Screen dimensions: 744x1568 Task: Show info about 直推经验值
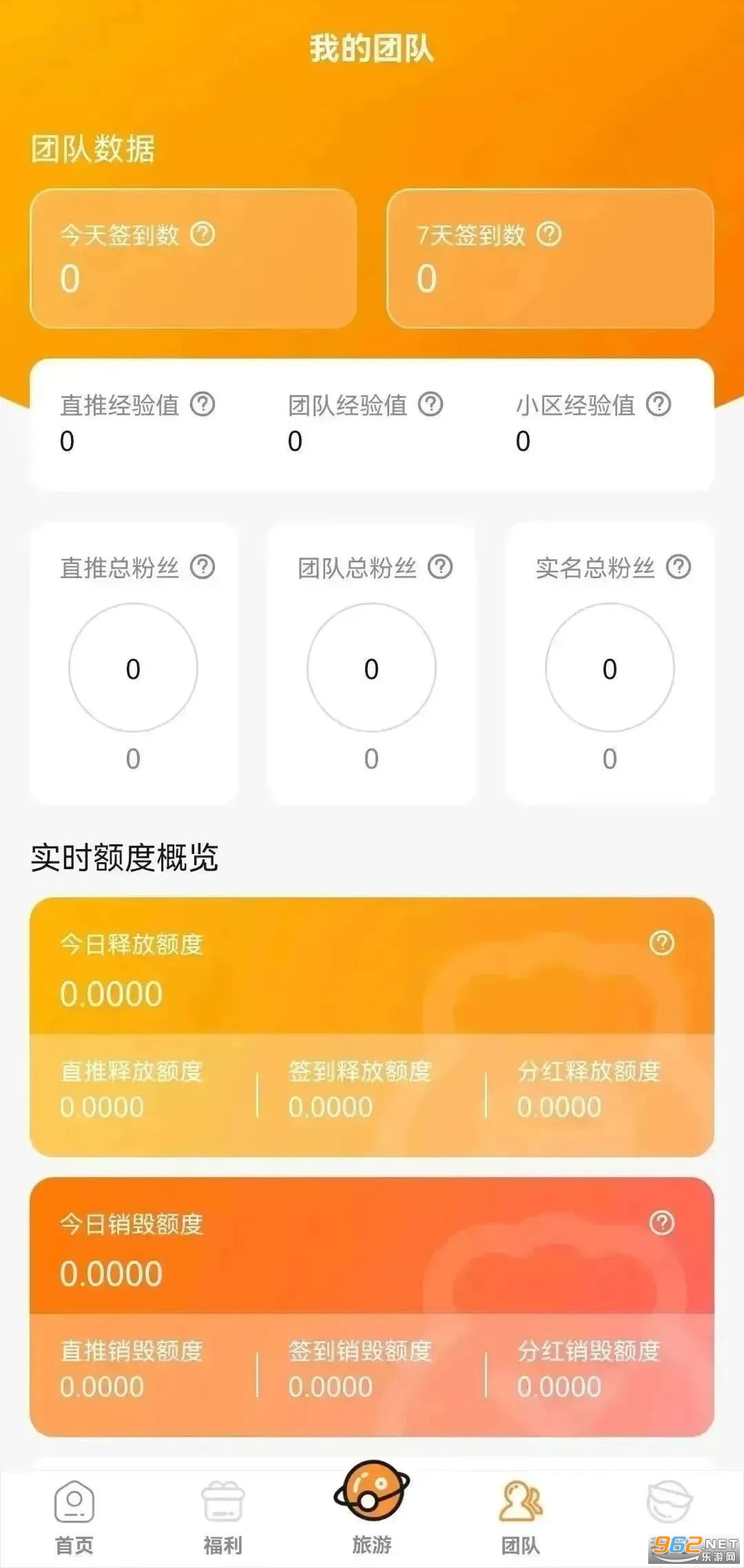click(203, 404)
